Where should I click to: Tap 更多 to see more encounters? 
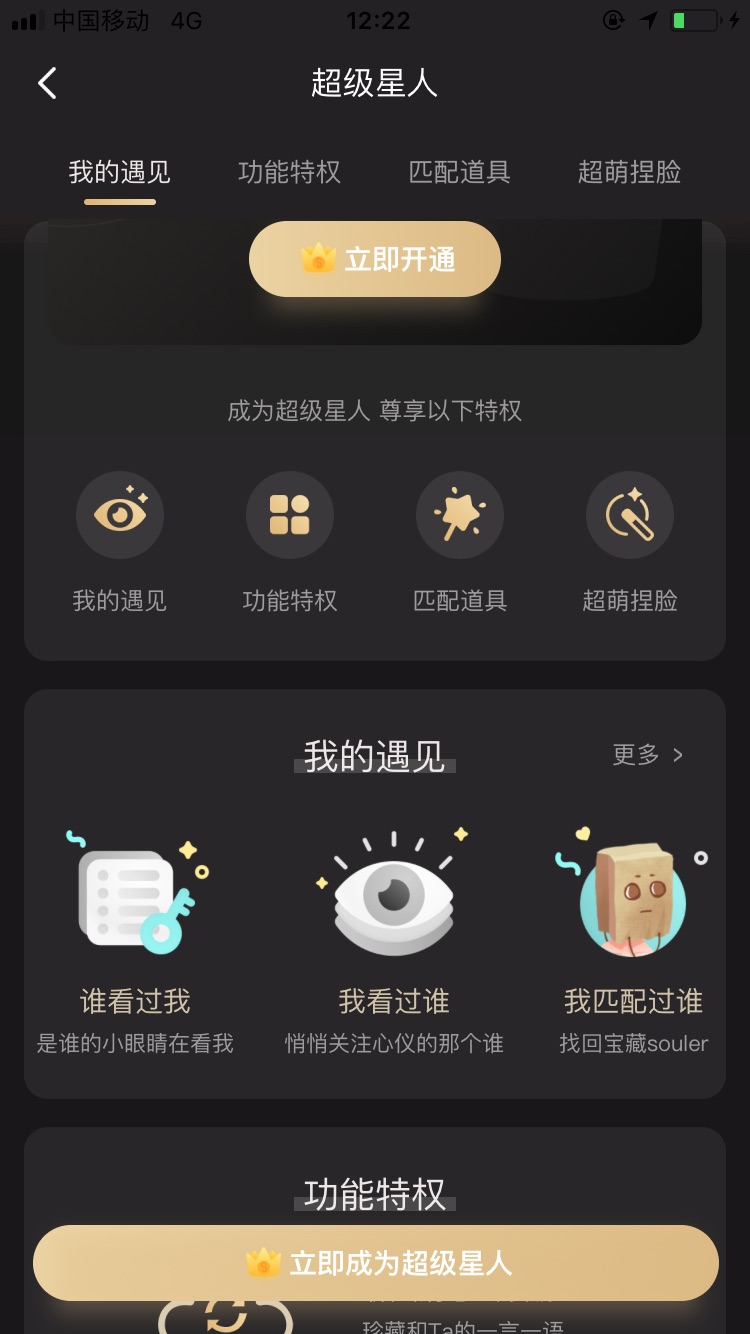(x=648, y=754)
